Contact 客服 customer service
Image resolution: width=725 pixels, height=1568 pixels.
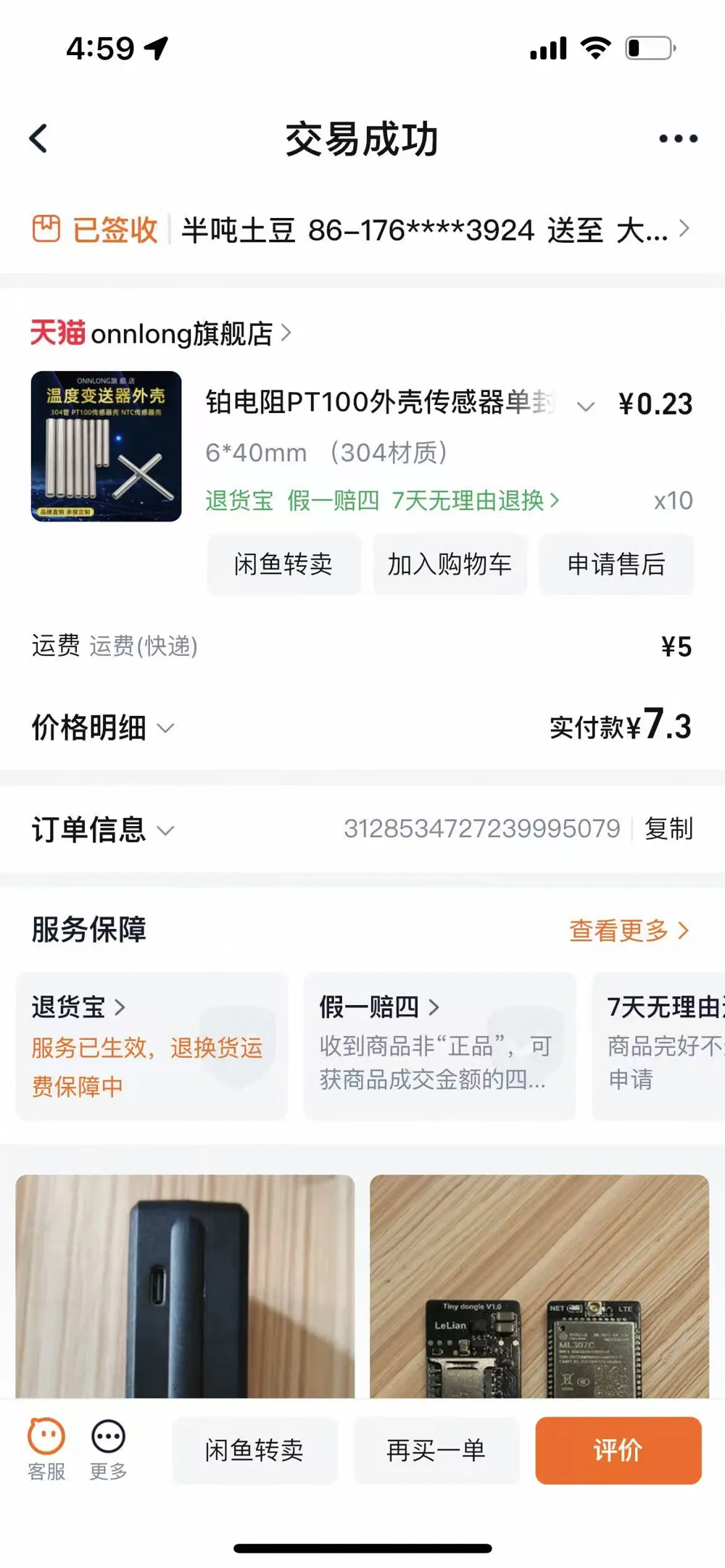[x=46, y=1449]
